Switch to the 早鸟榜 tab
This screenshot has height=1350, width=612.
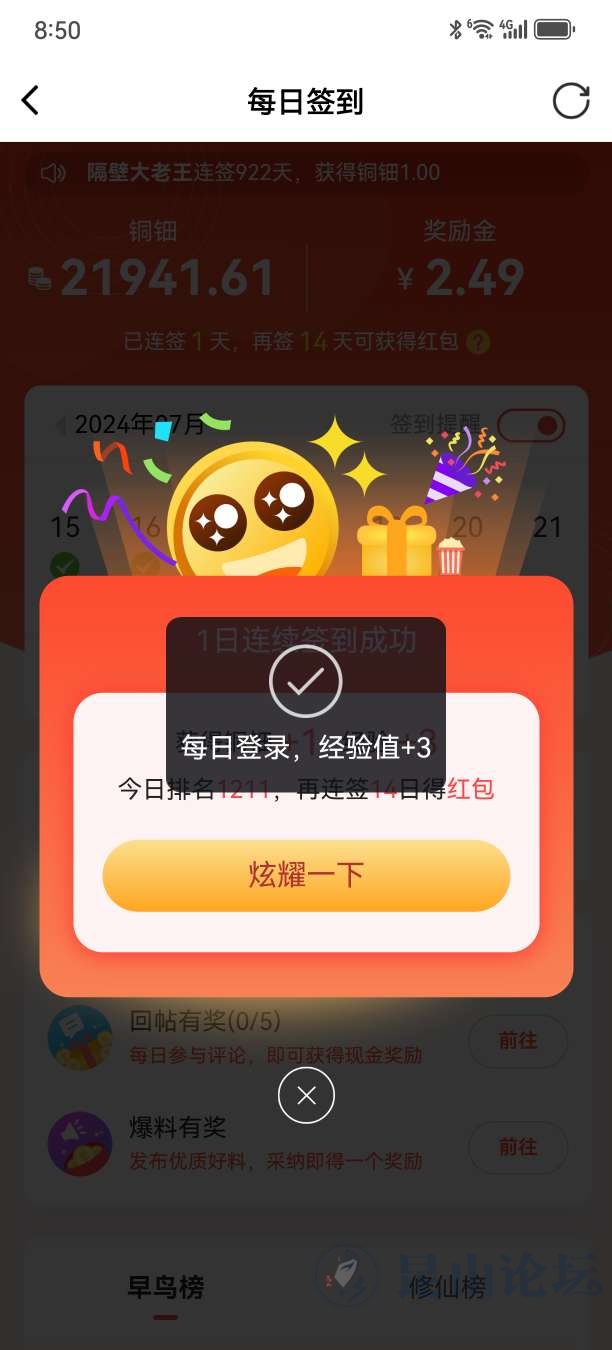pos(166,1288)
